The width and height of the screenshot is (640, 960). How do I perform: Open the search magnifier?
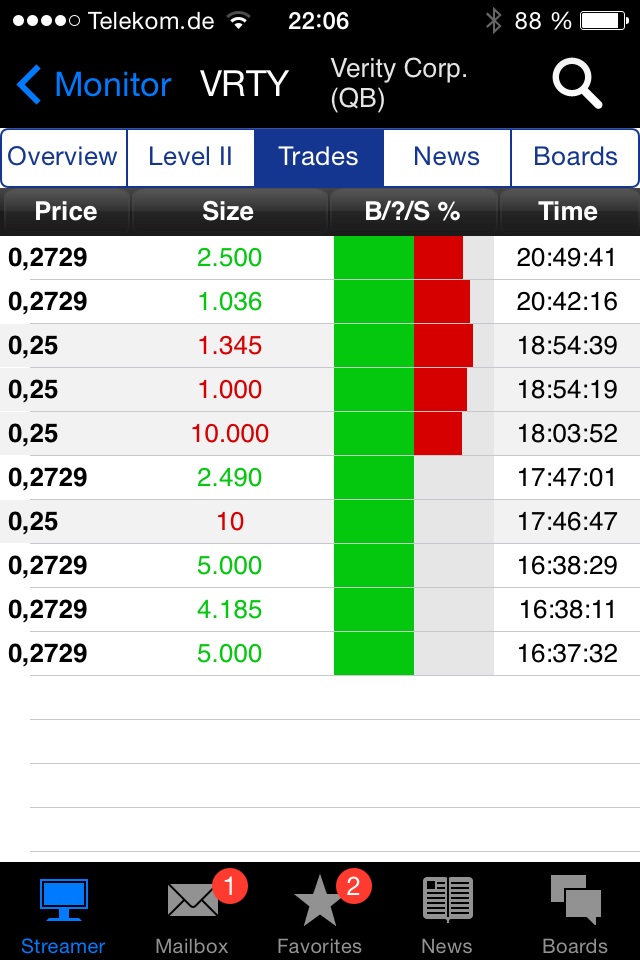coord(577,85)
